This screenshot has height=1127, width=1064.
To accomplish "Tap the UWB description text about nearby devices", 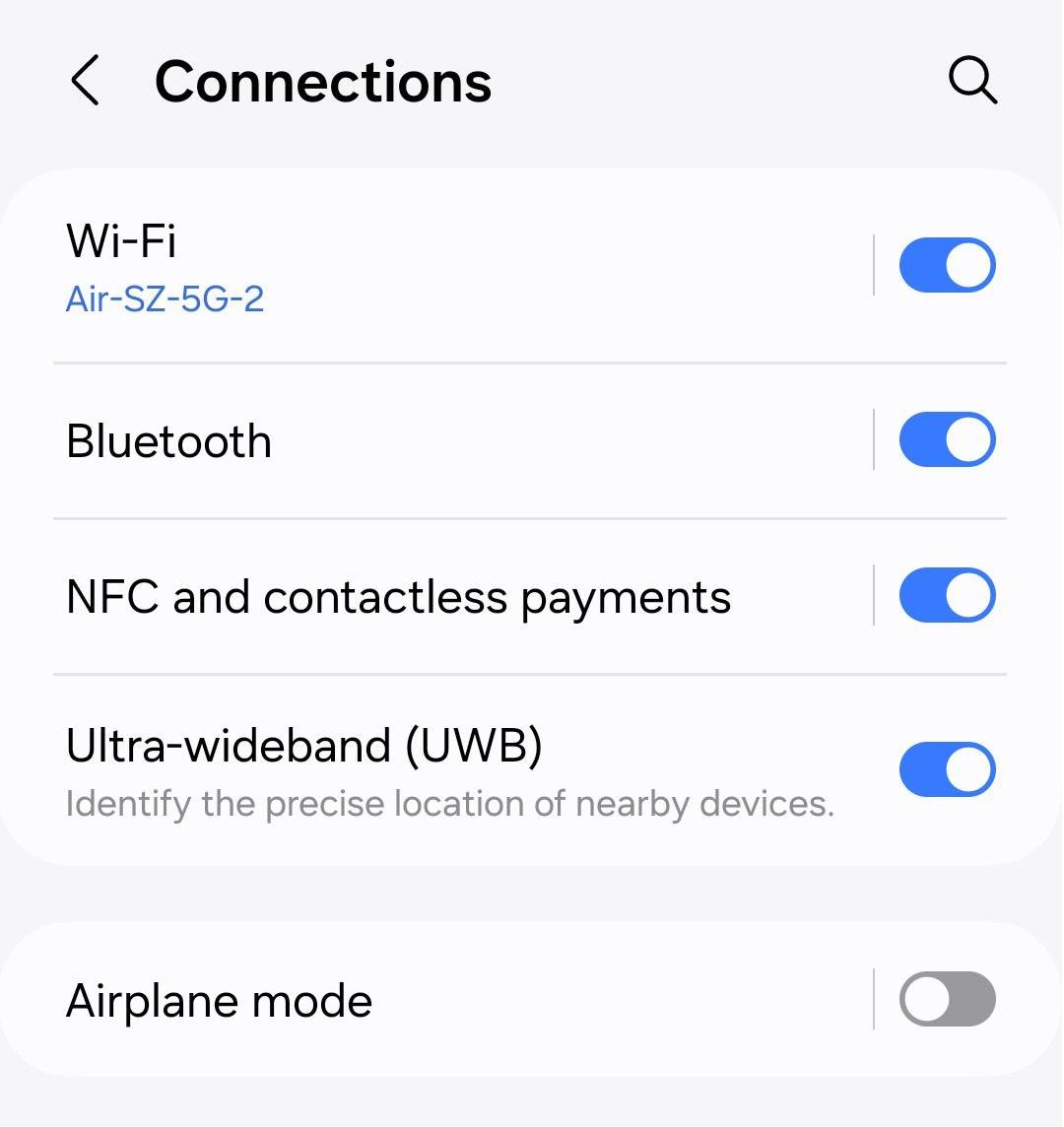I will tap(449, 804).
